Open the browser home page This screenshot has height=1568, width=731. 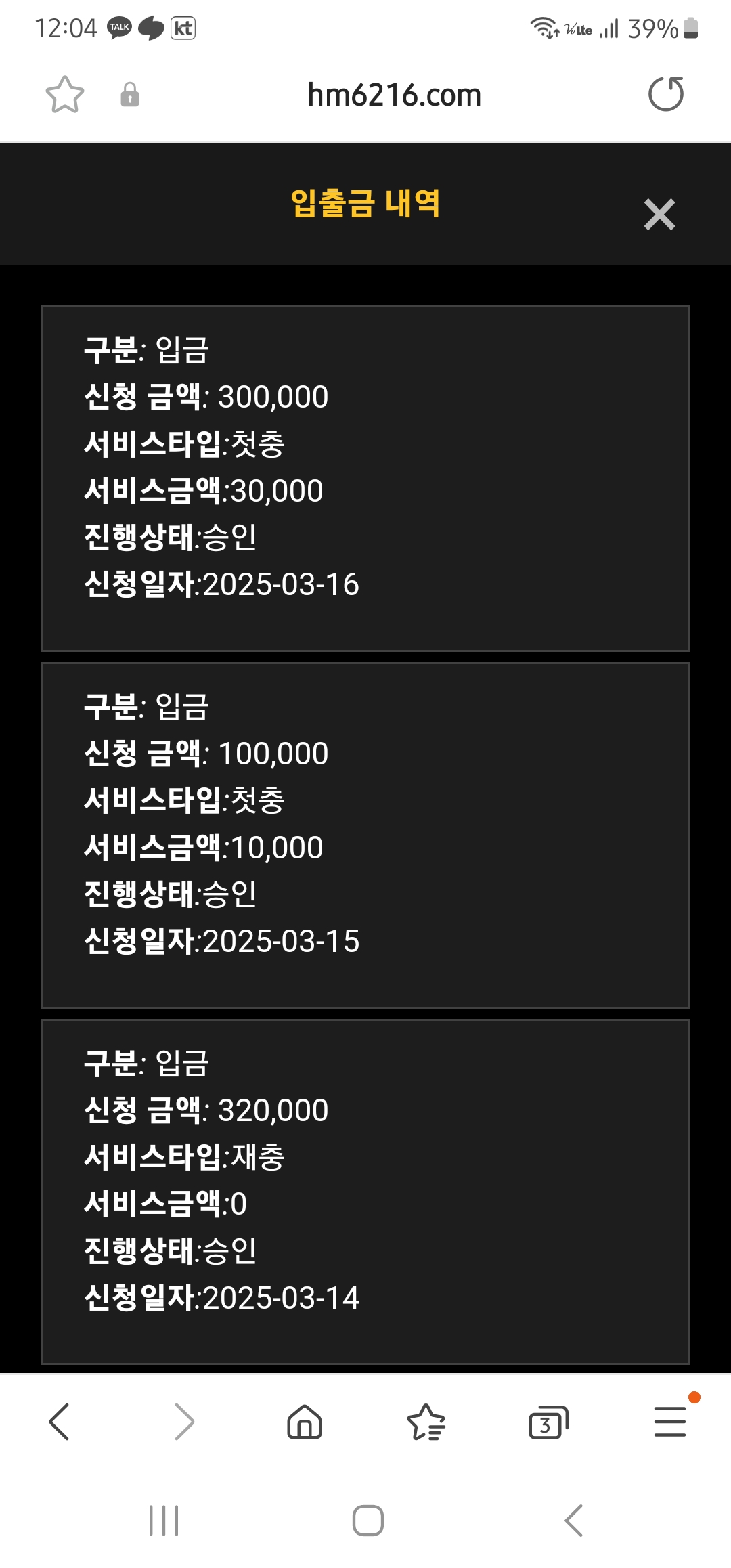pyautogui.click(x=305, y=1421)
